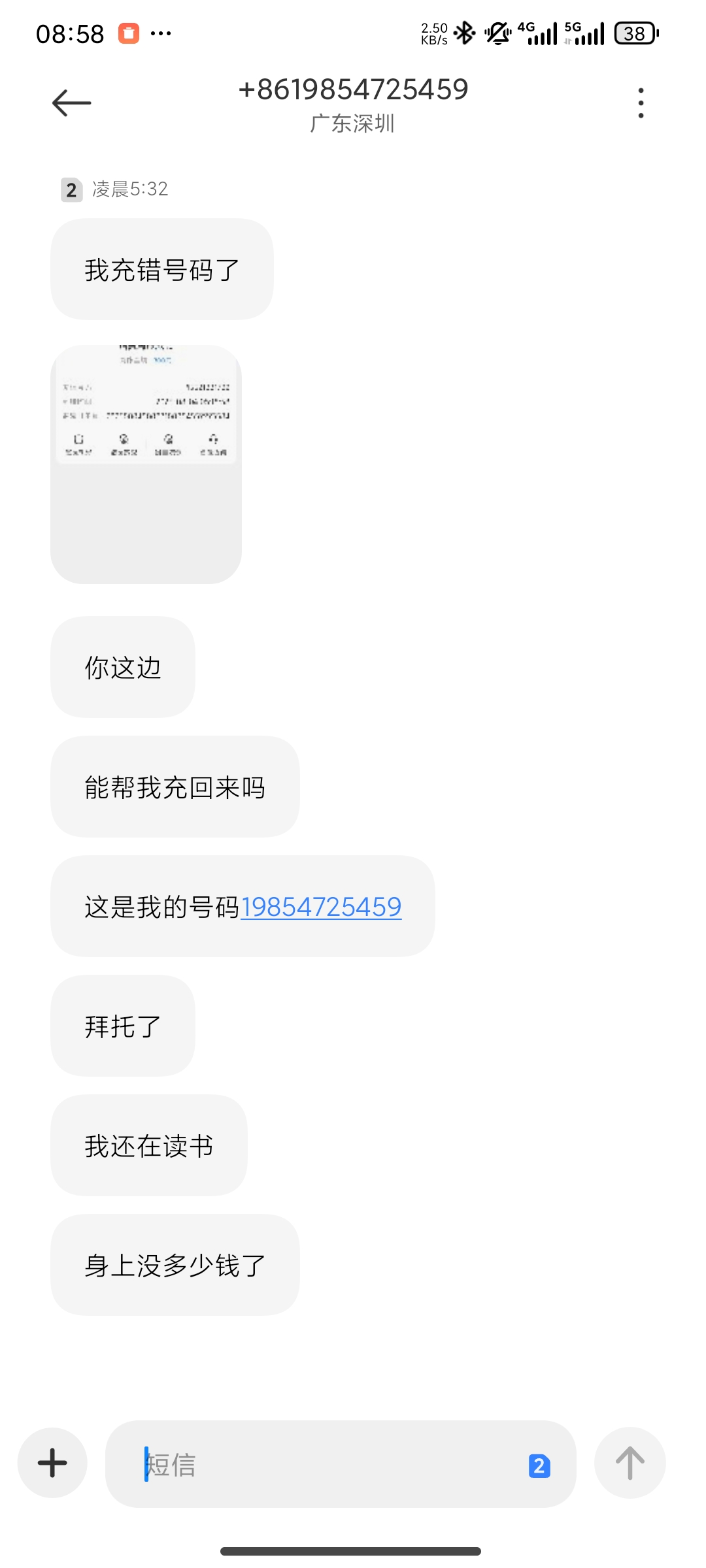This screenshot has height=1568, width=706.
Task: Tap the 5G signal indicator
Action: pyautogui.click(x=582, y=33)
